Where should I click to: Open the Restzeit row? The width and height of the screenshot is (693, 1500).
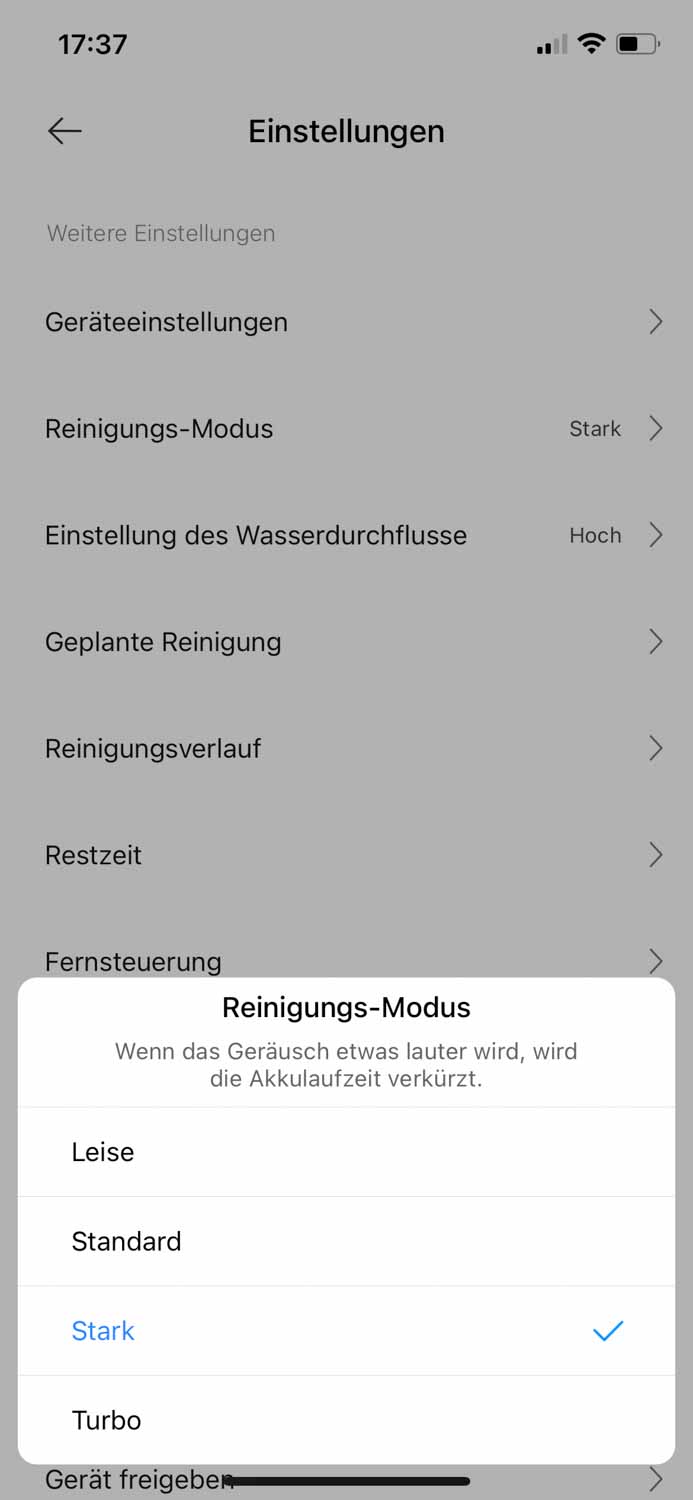[346, 855]
